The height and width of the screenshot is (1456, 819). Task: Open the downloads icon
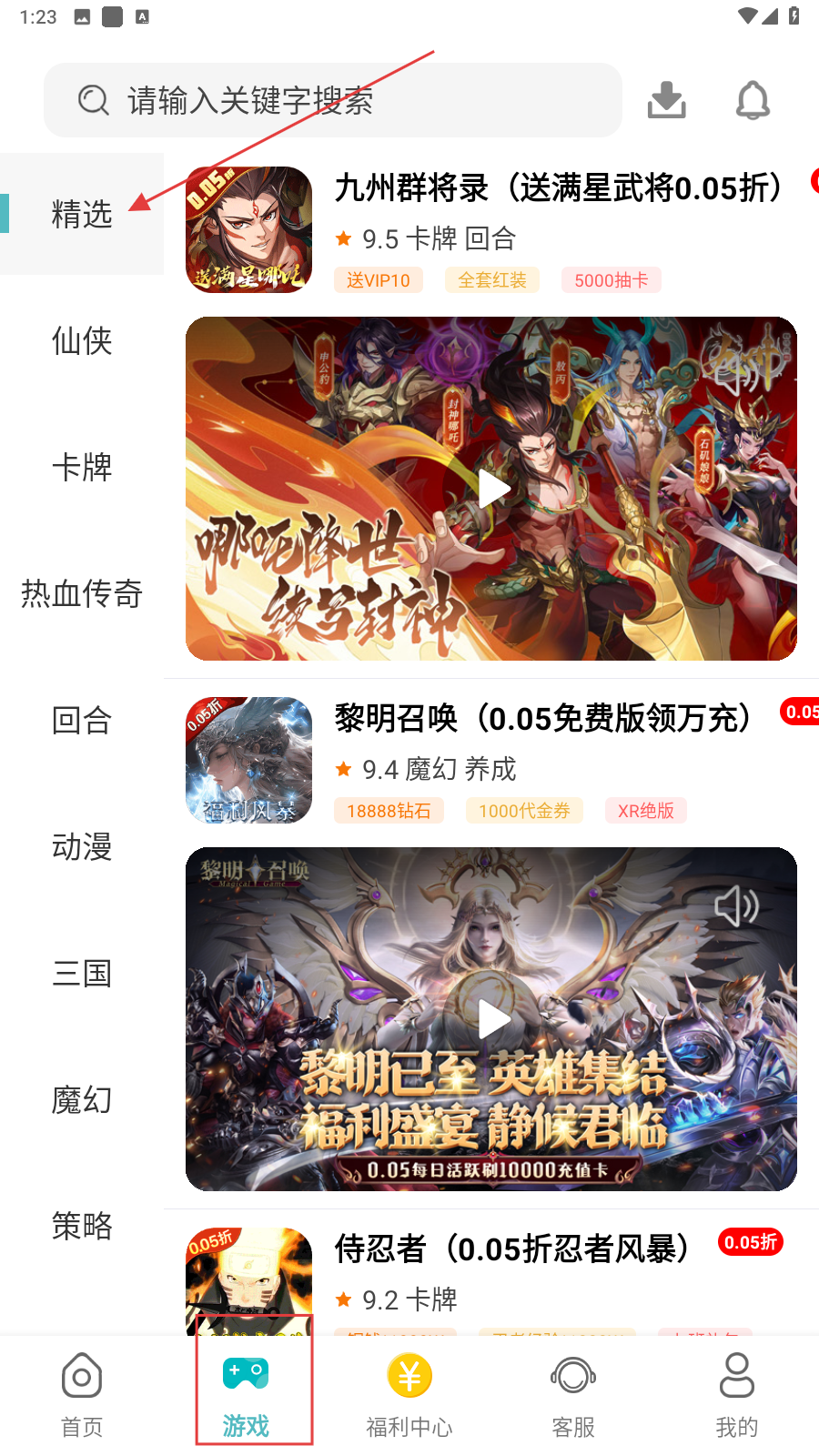pos(666,100)
